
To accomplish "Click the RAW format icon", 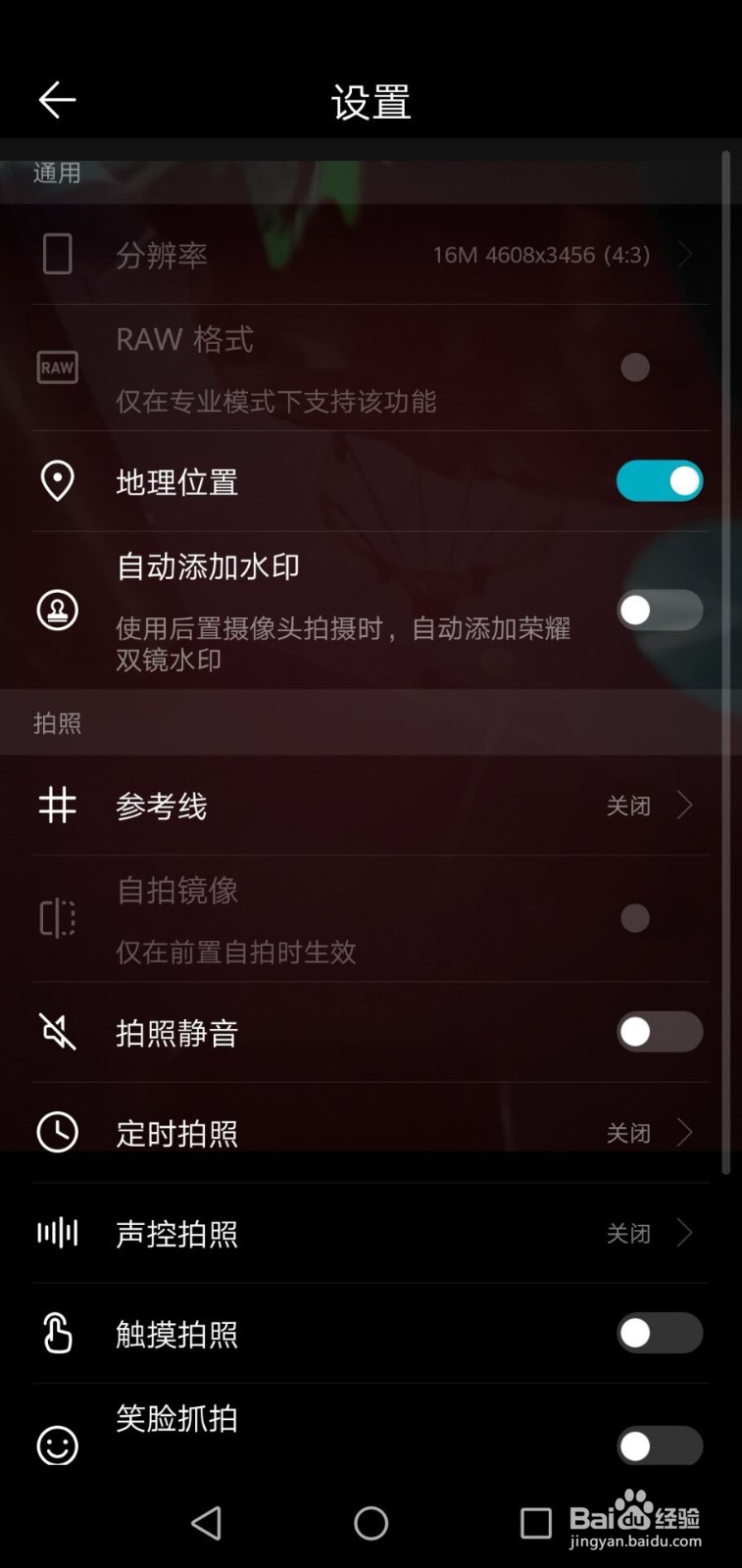I will (57, 367).
